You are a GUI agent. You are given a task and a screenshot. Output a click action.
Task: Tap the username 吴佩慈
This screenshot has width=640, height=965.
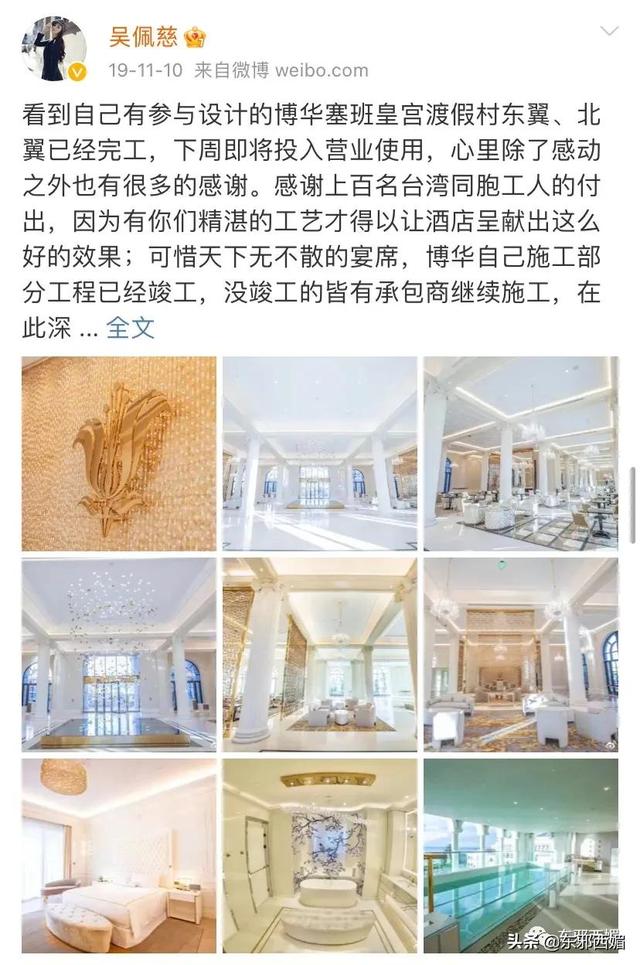point(141,35)
